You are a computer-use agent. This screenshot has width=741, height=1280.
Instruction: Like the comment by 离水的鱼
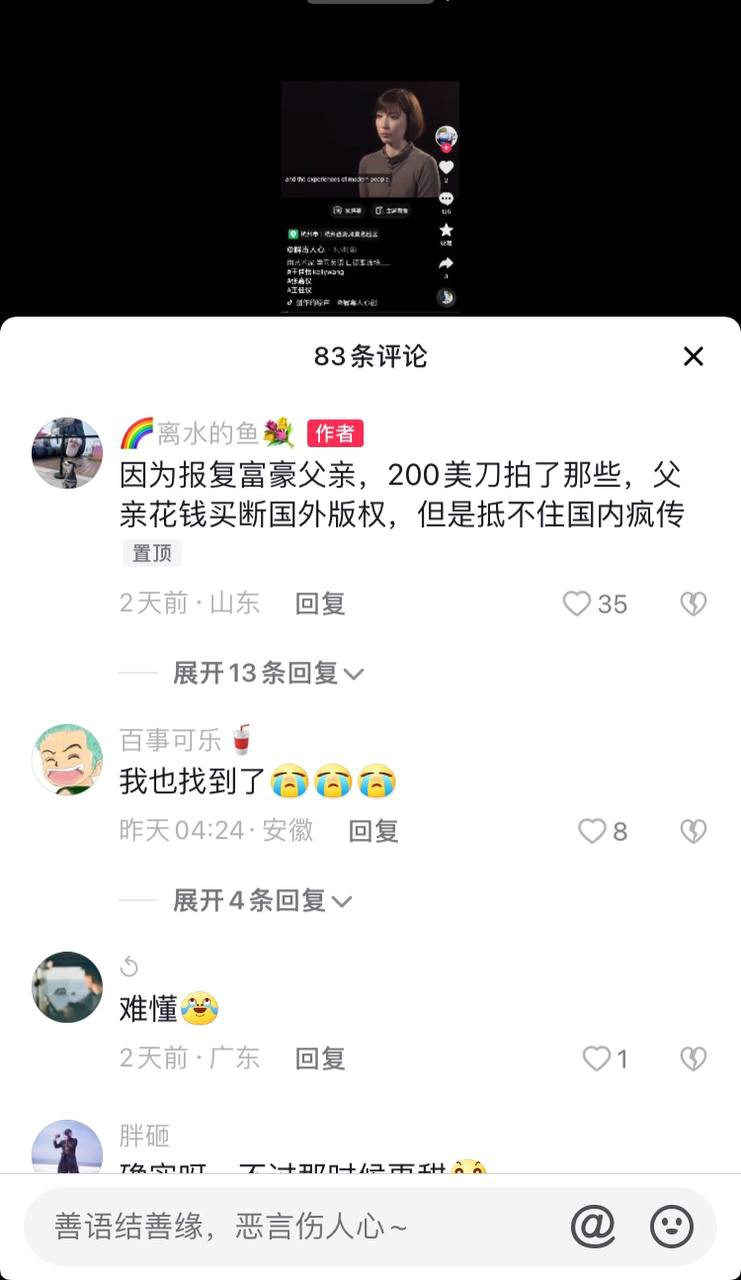coord(577,603)
